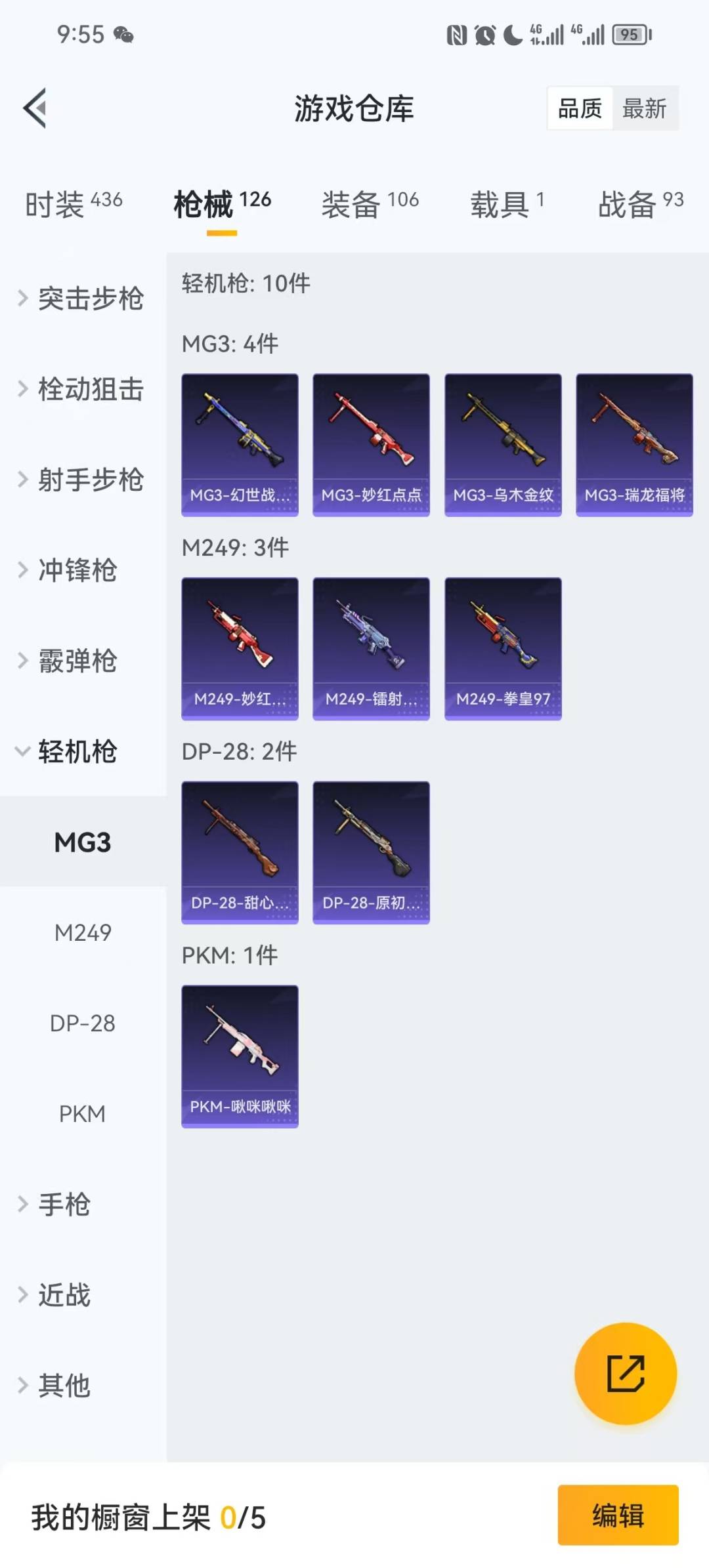Click the 编辑 button at bottom right

pyautogui.click(x=616, y=1516)
